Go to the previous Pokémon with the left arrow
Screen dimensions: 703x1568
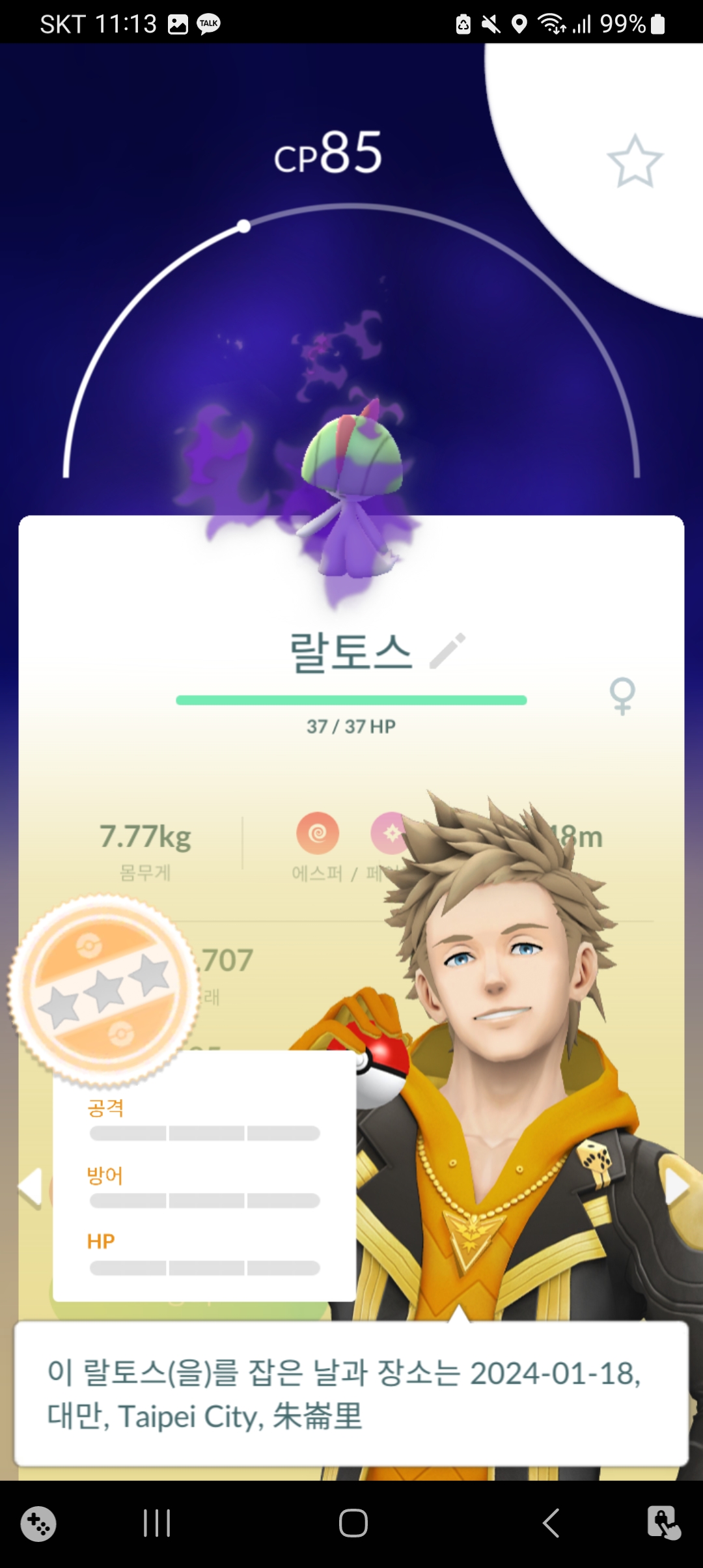[31, 1187]
